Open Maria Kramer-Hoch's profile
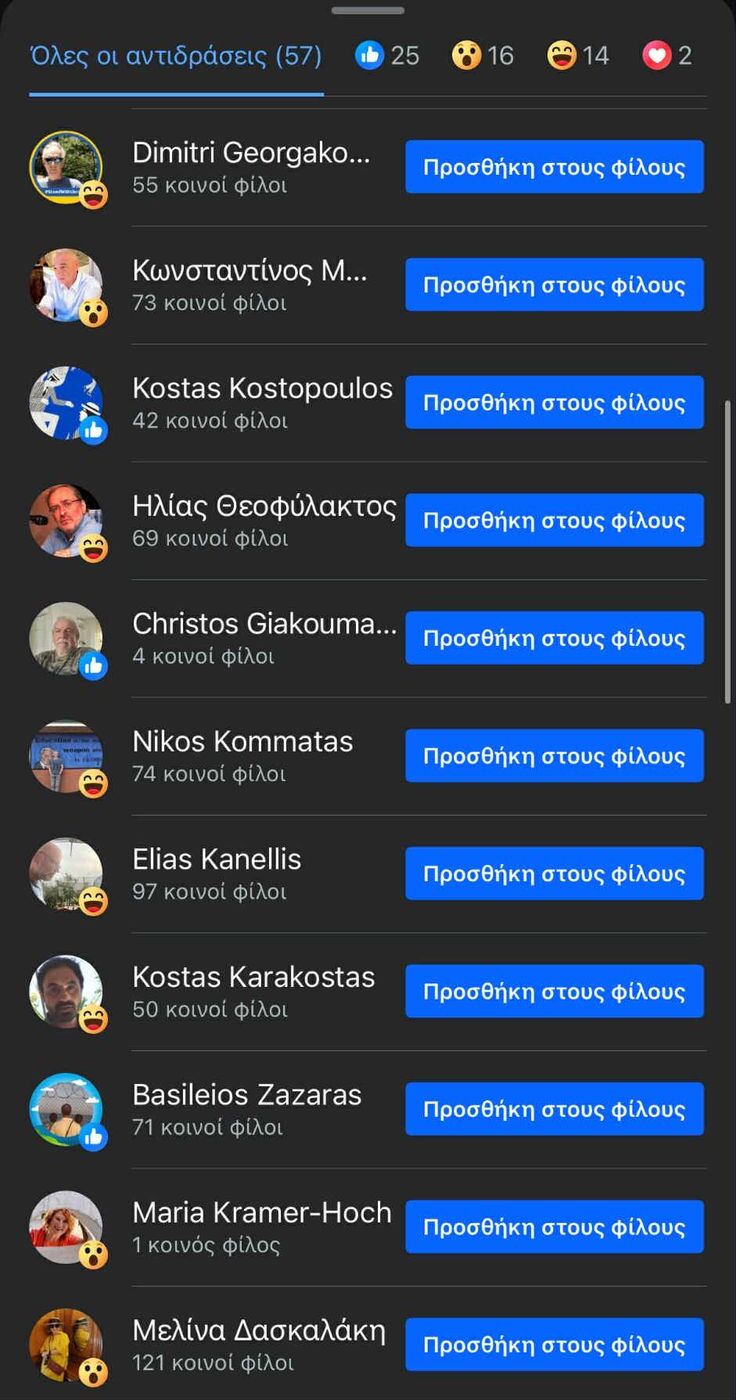Screen dimensions: 736x1400 [261, 1213]
